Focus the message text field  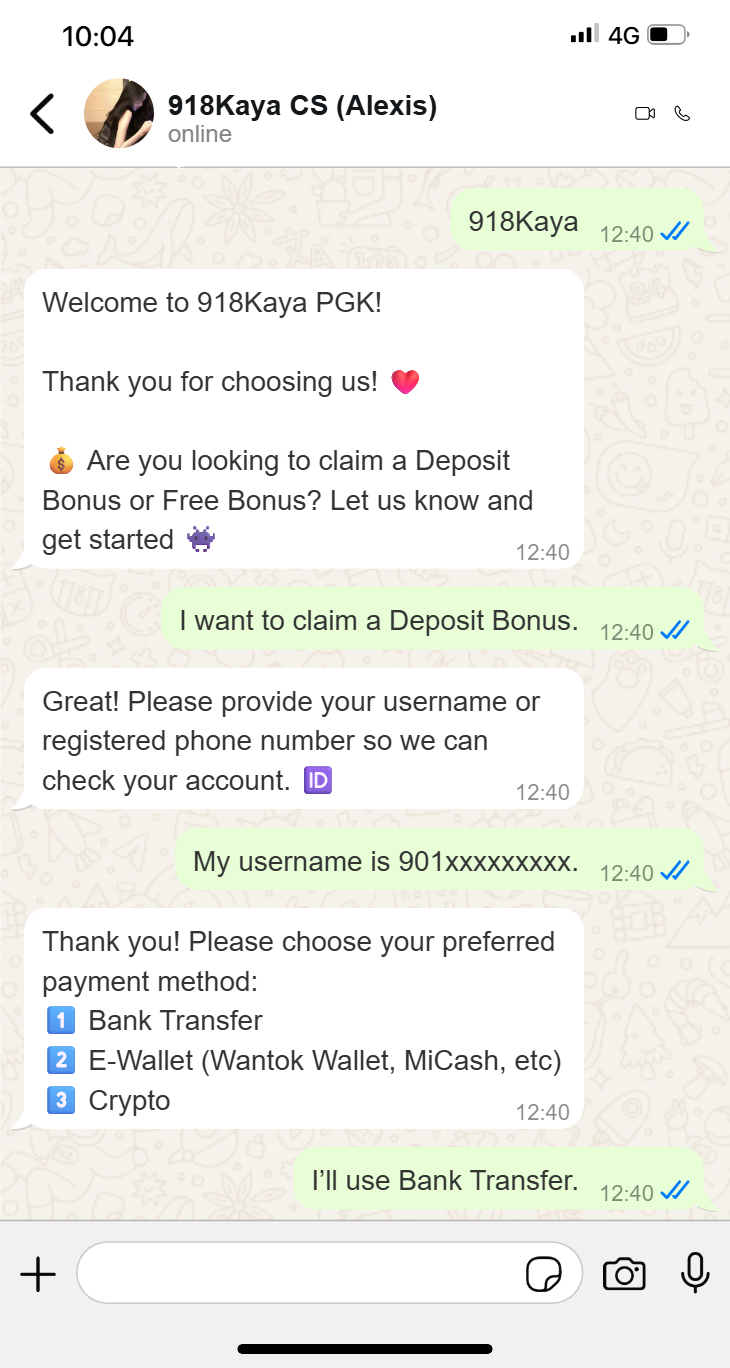coord(300,1273)
